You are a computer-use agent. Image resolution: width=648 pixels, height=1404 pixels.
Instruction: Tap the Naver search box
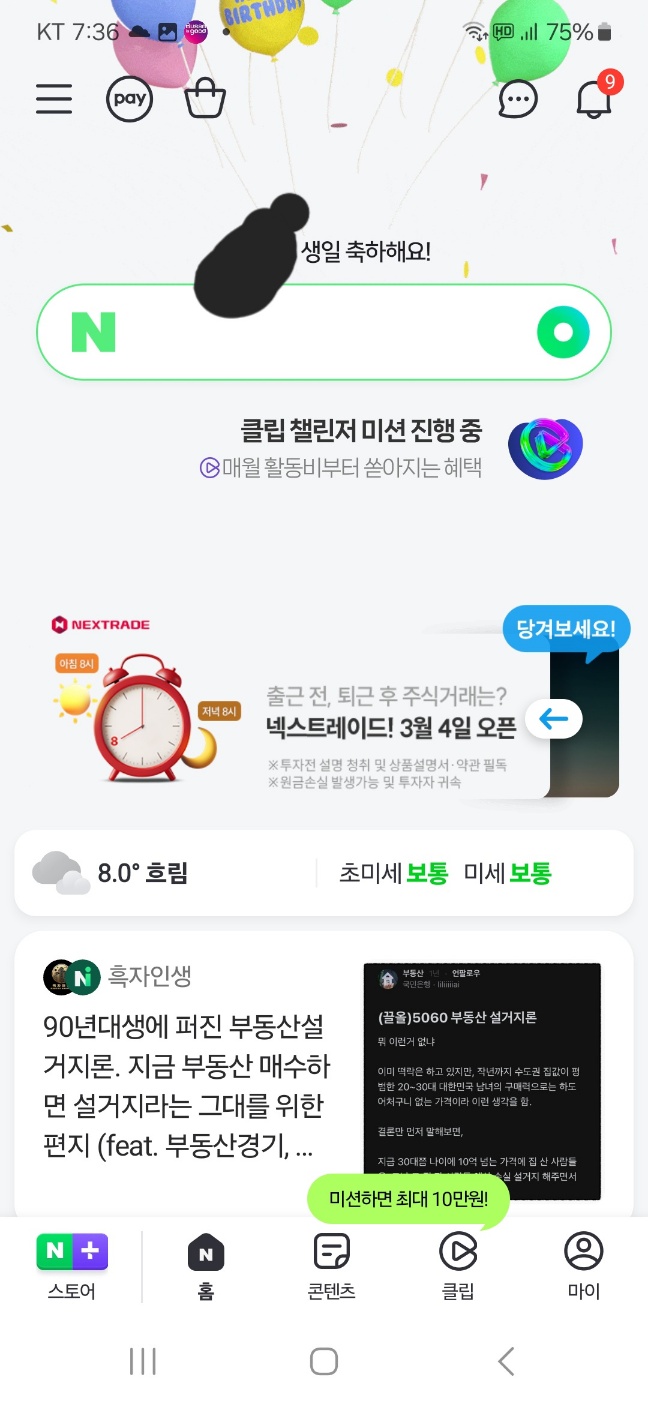[310, 332]
